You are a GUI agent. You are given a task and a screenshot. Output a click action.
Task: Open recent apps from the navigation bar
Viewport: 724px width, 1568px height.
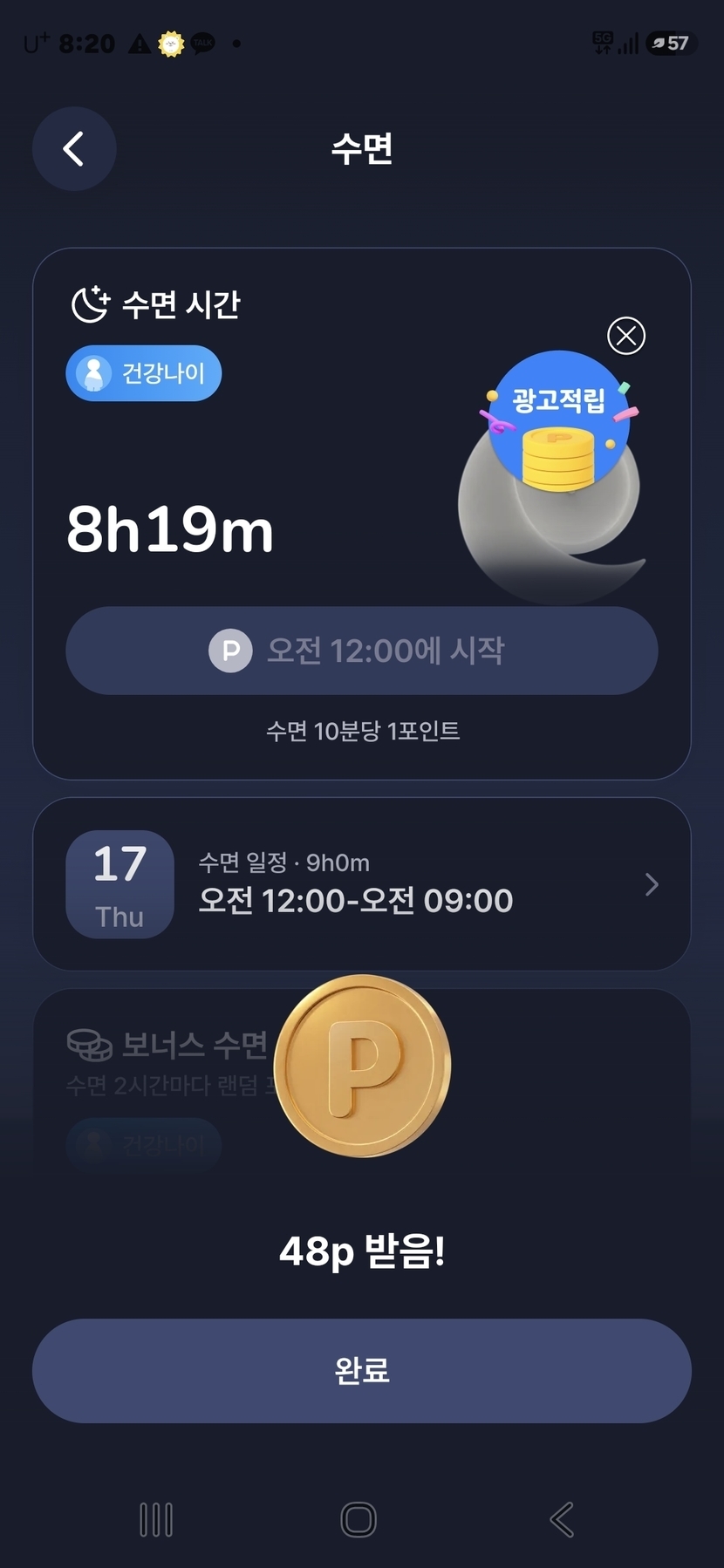pos(156,1519)
